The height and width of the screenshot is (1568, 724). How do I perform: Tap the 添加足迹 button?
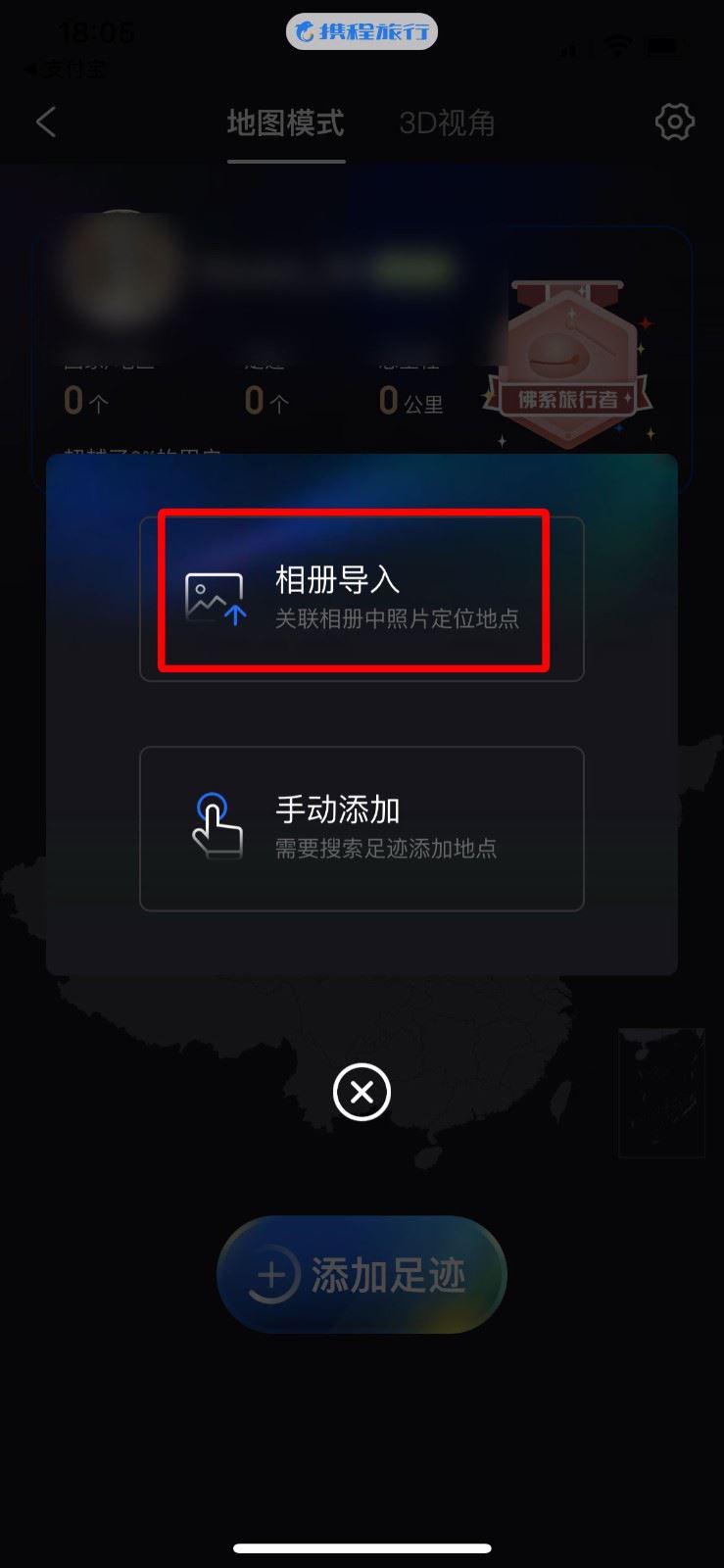point(362,1275)
